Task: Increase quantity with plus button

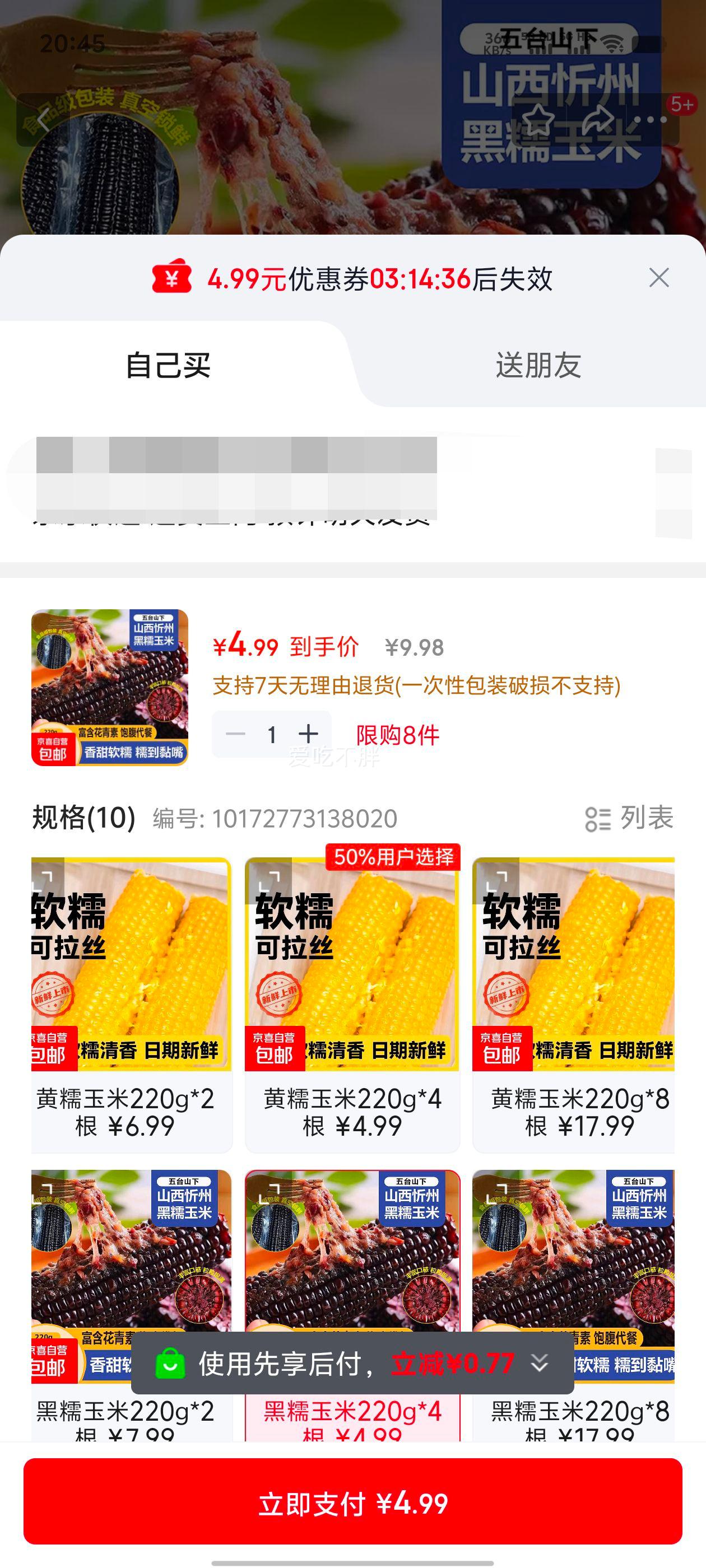Action: point(309,734)
